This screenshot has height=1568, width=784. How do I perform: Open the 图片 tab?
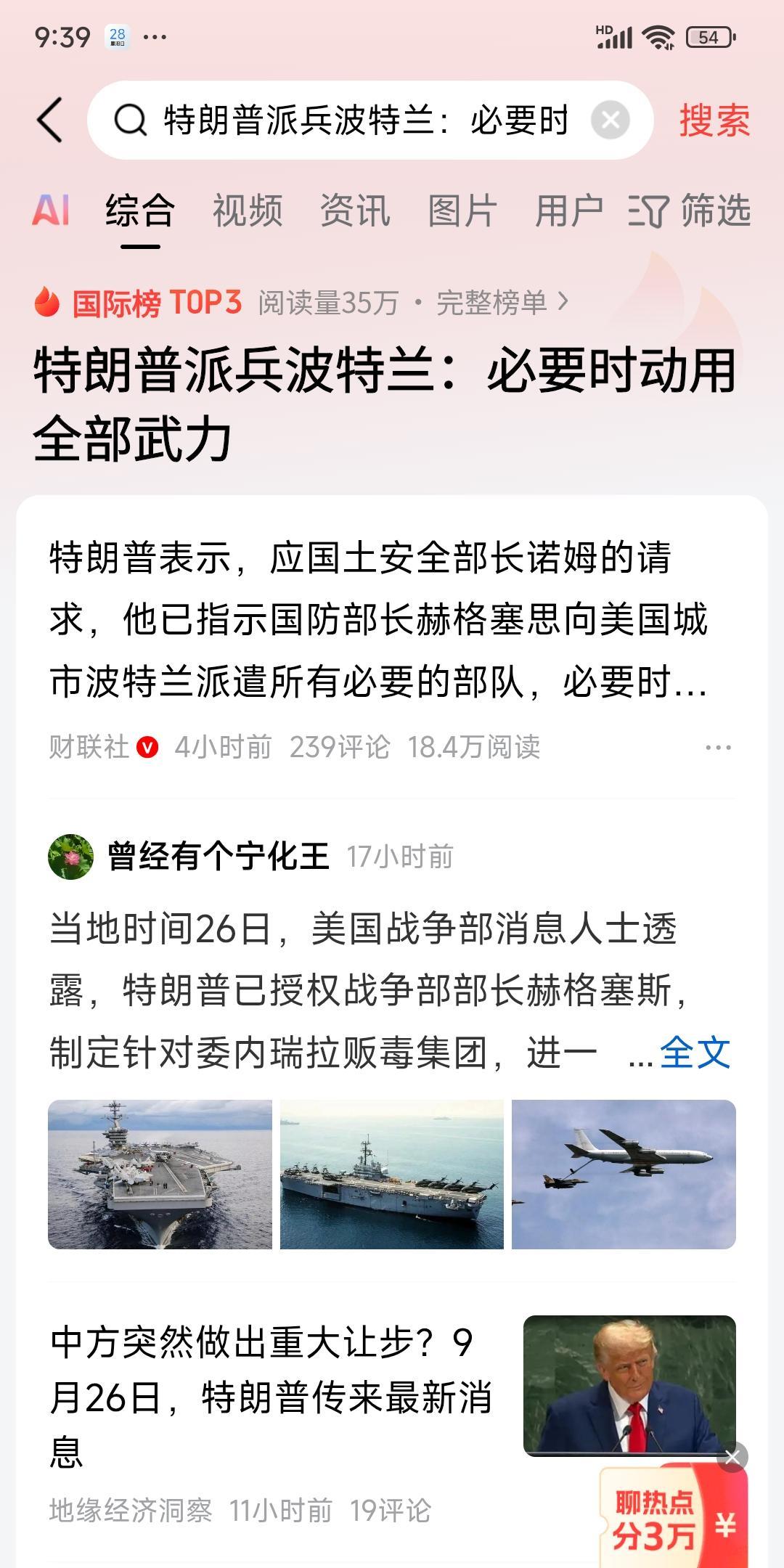click(462, 211)
